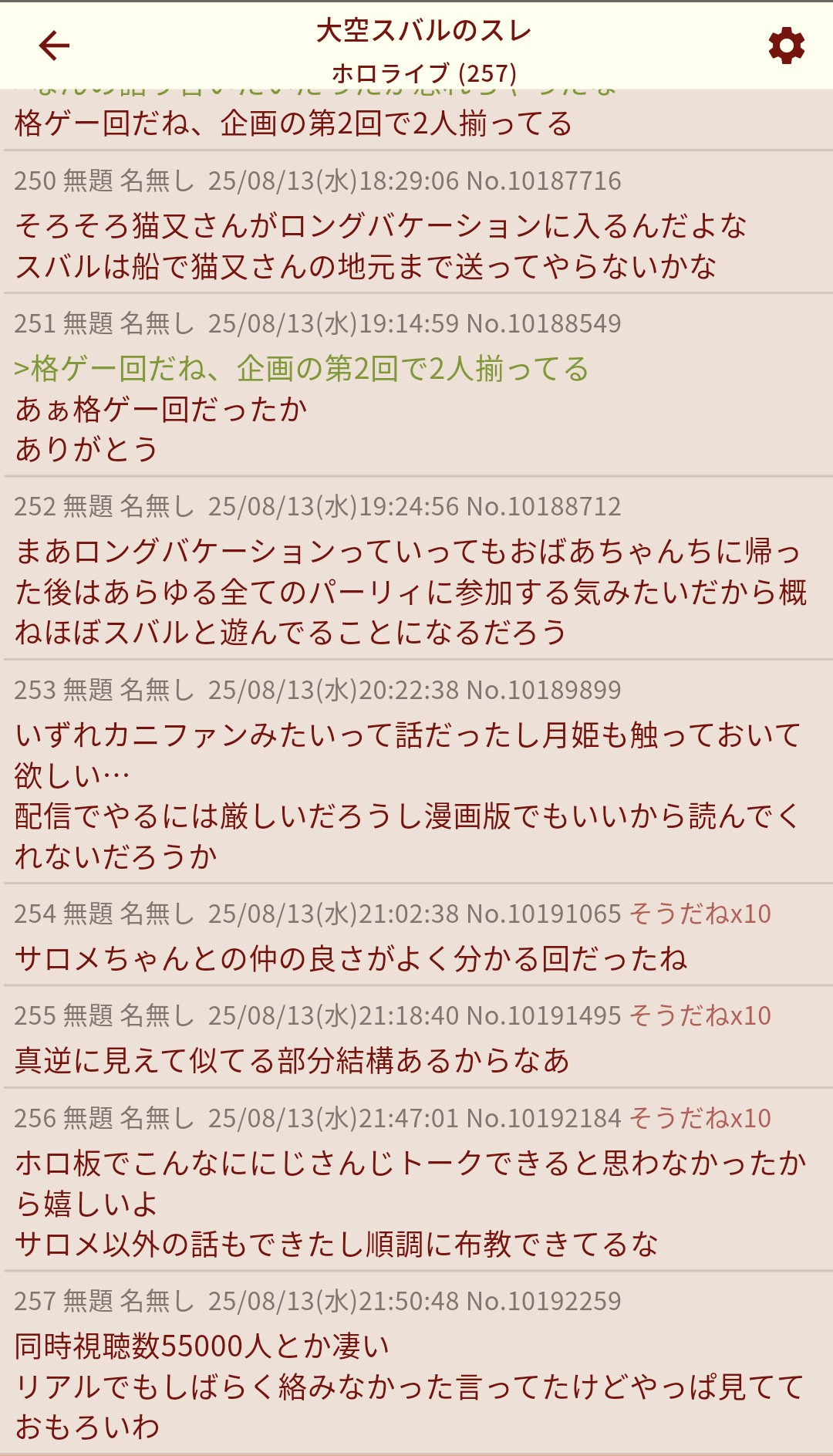Tap そうだねx10 on post 255
The image size is (833, 1456).
coord(700,1015)
